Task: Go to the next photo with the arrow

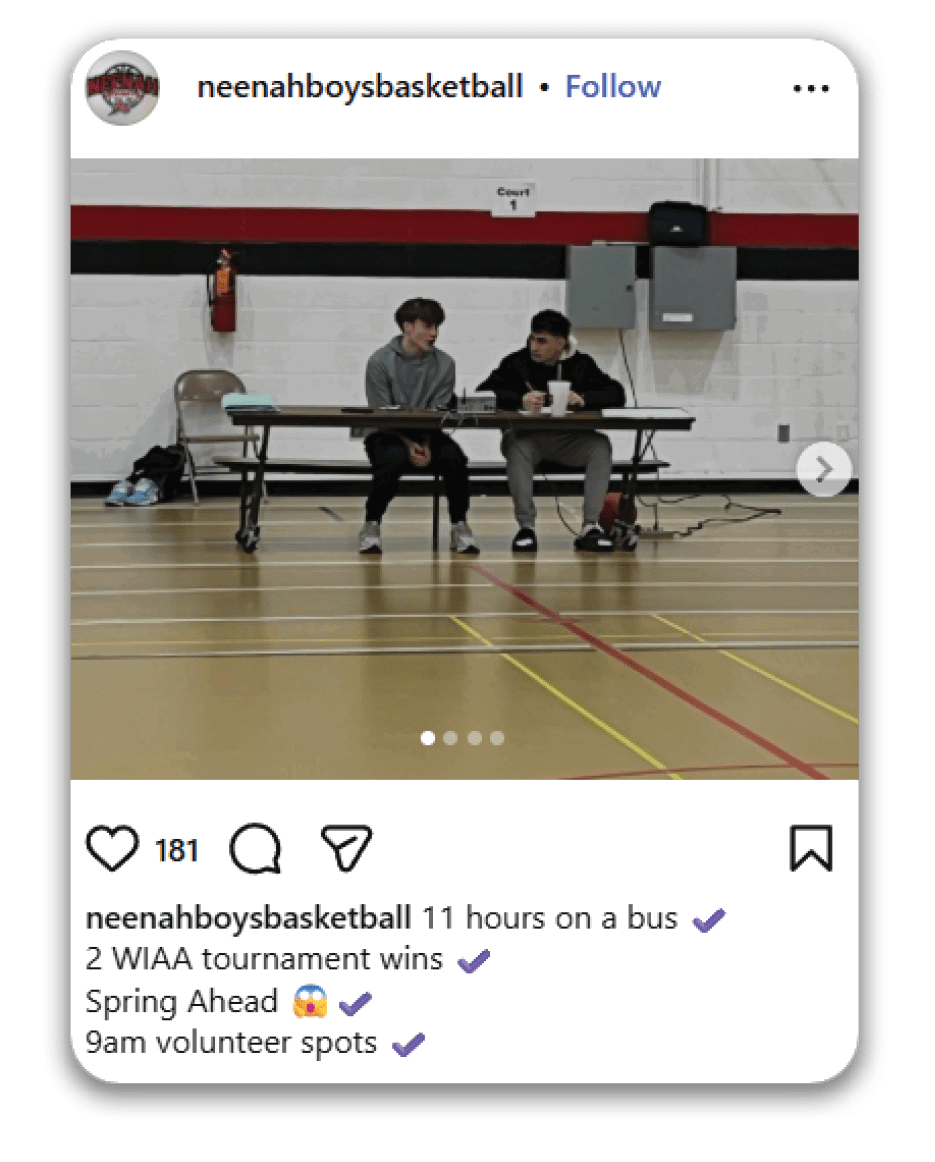Action: click(823, 469)
